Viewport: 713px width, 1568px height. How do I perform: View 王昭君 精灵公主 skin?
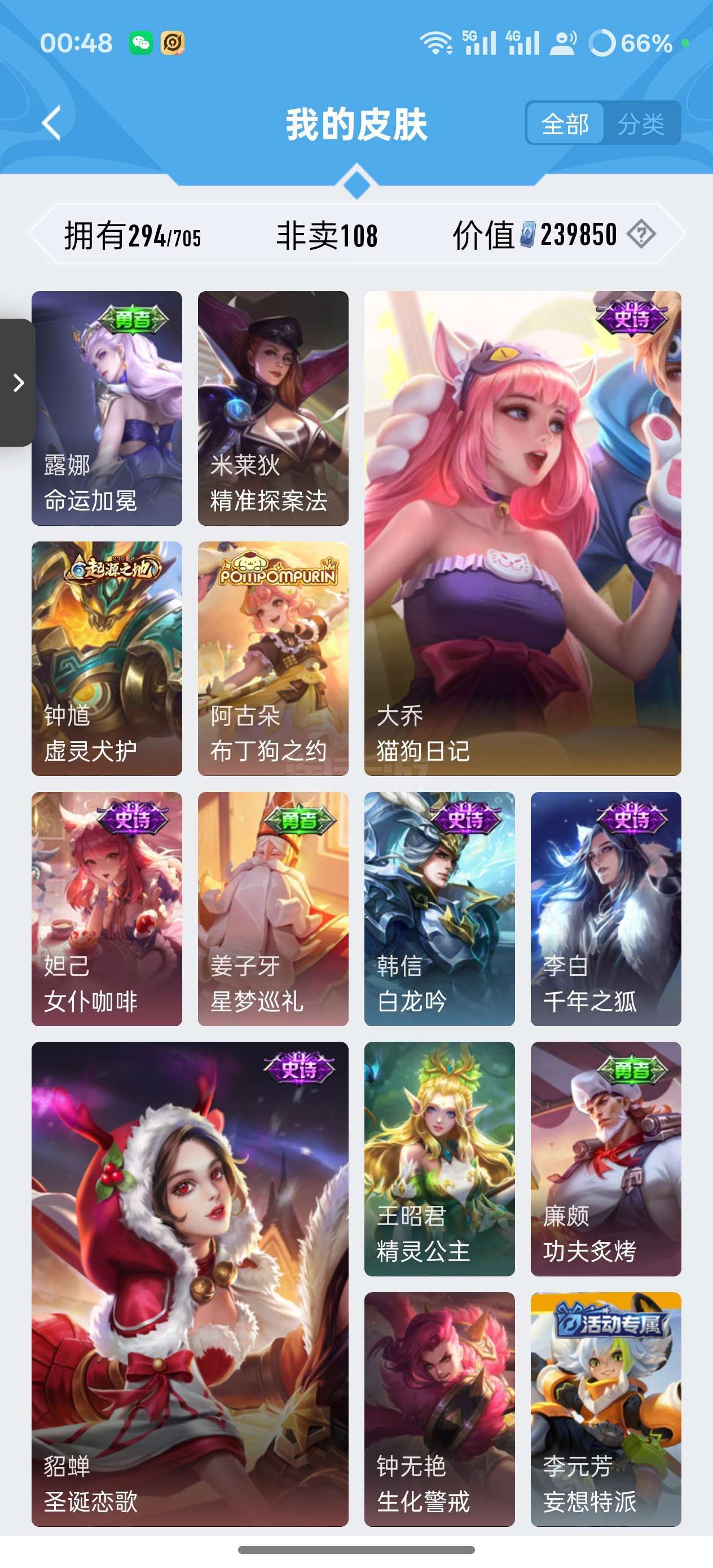[x=439, y=1159]
